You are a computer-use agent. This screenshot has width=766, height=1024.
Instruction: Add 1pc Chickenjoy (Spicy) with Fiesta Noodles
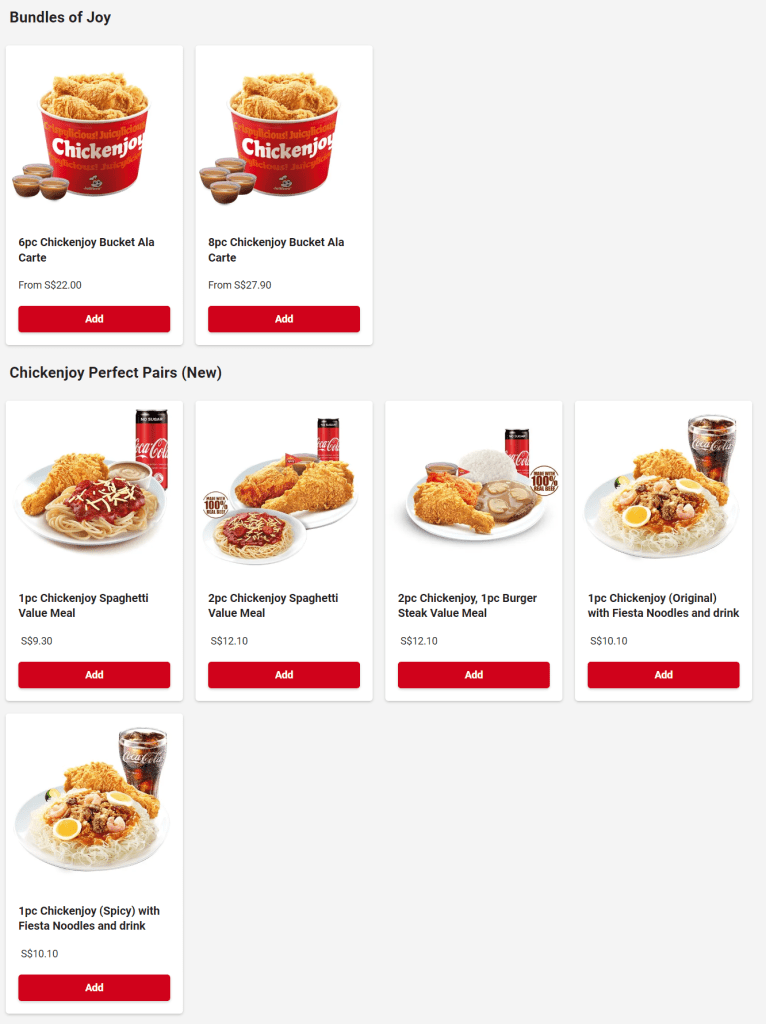tap(94, 988)
